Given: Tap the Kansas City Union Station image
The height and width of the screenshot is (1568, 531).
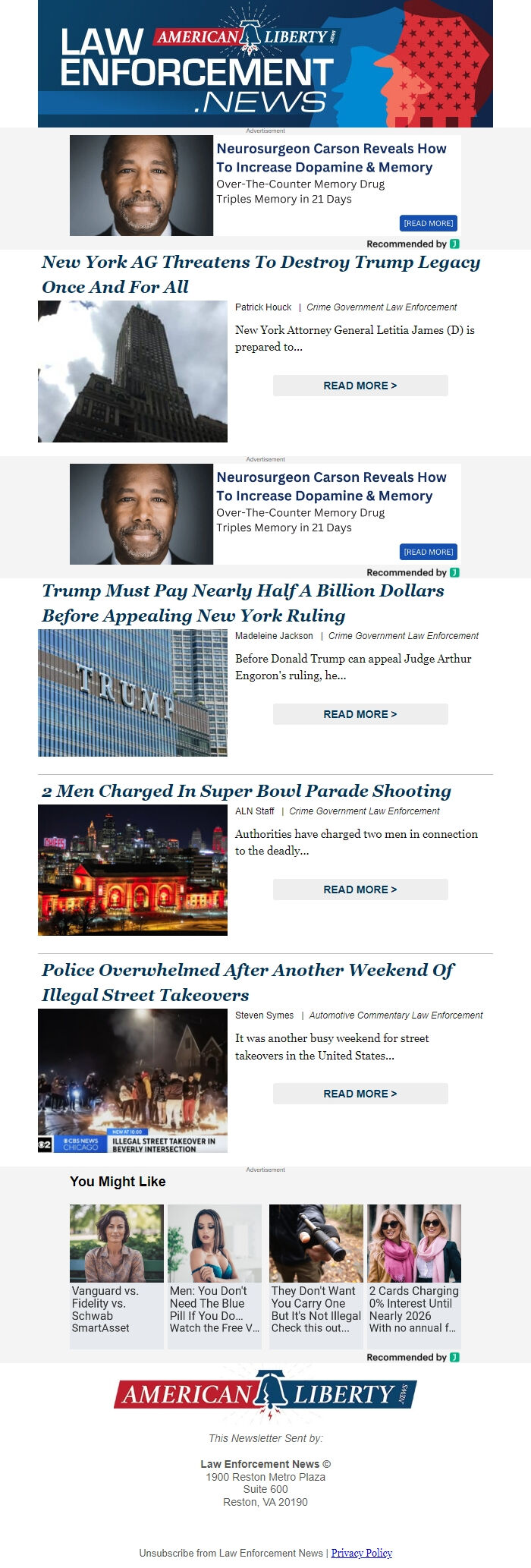Looking at the screenshot, I should click(133, 870).
